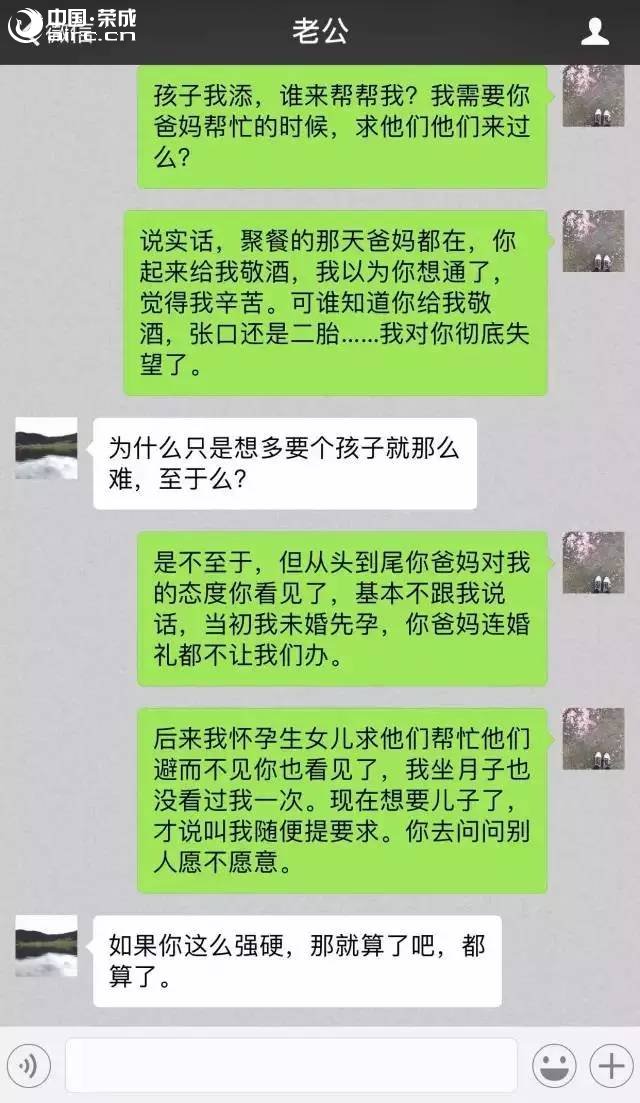The height and width of the screenshot is (1103, 640).
Task: Open the plus attachment menu
Action: [x=611, y=1066]
